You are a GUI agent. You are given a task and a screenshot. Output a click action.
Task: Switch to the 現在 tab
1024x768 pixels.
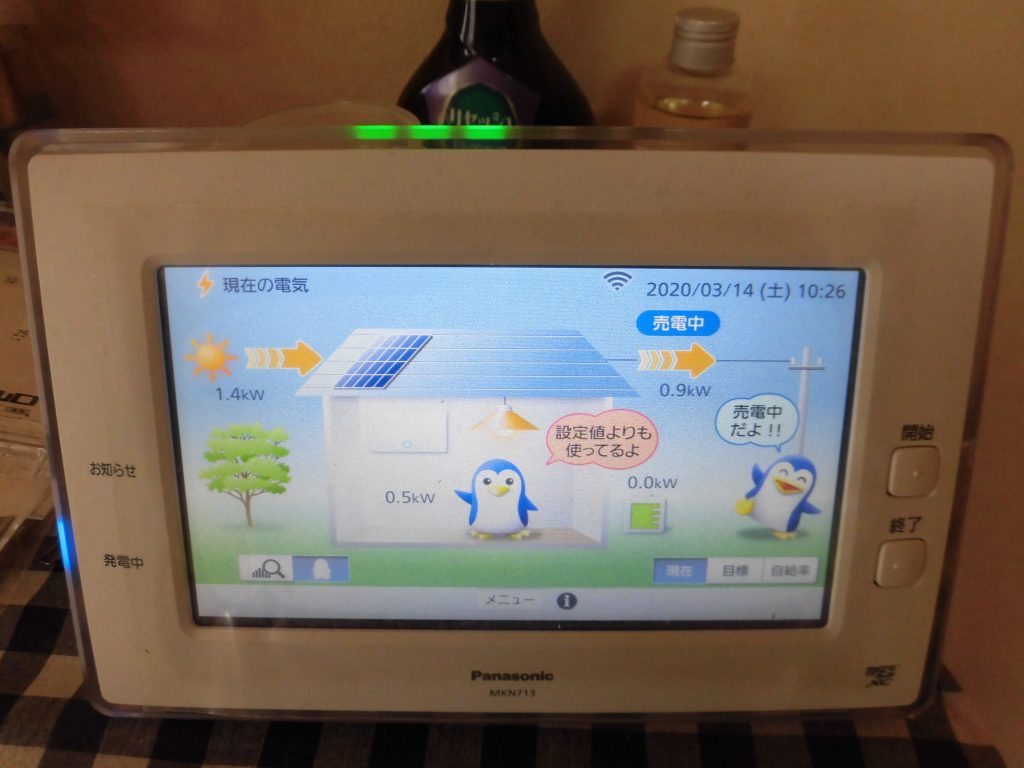click(x=680, y=571)
